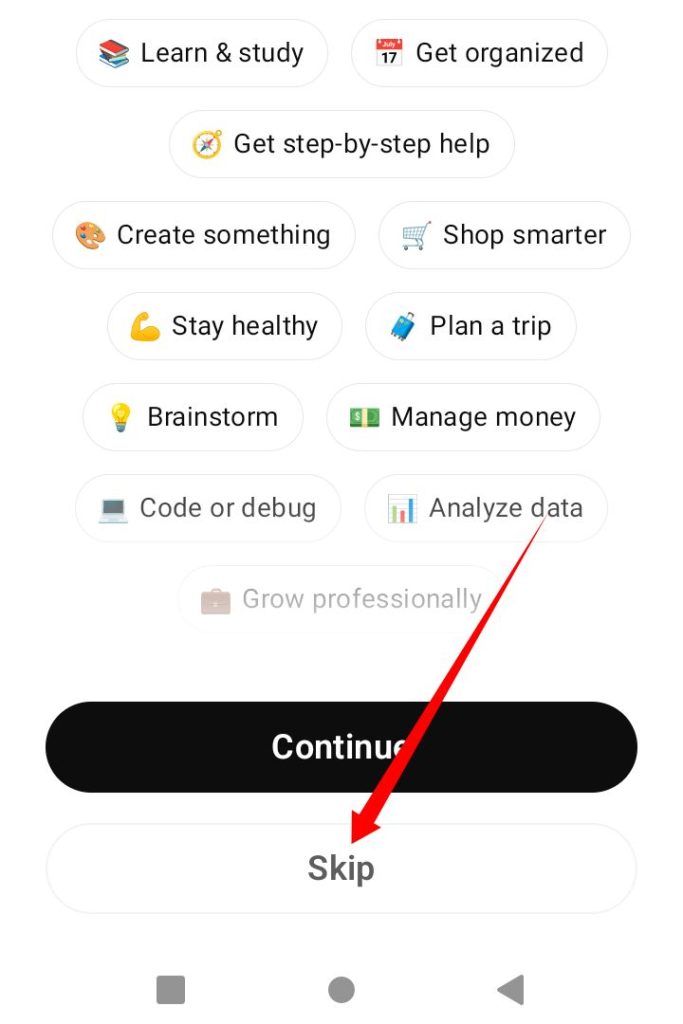
Task: Skip this step
Action: [x=341, y=868]
